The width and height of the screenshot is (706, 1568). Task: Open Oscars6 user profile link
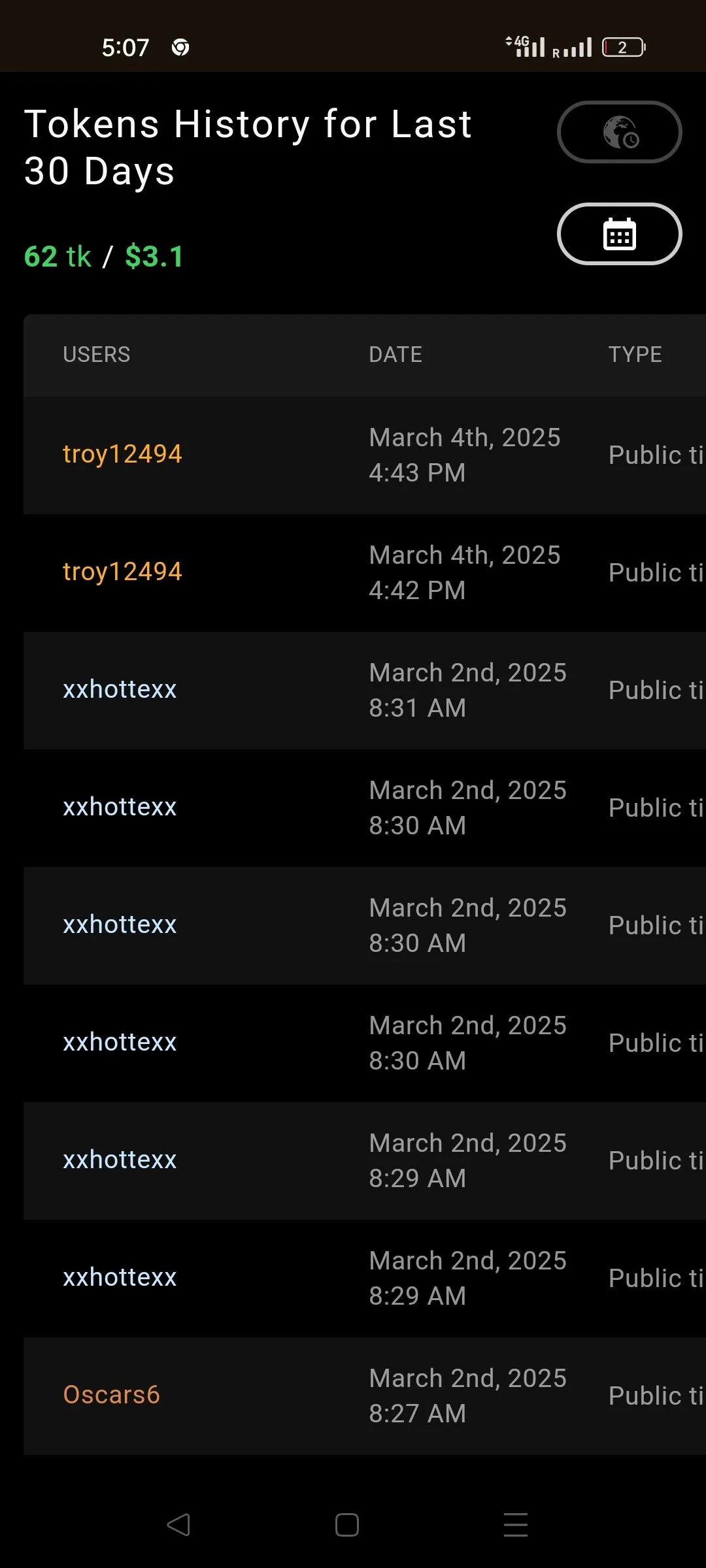[x=111, y=1395]
